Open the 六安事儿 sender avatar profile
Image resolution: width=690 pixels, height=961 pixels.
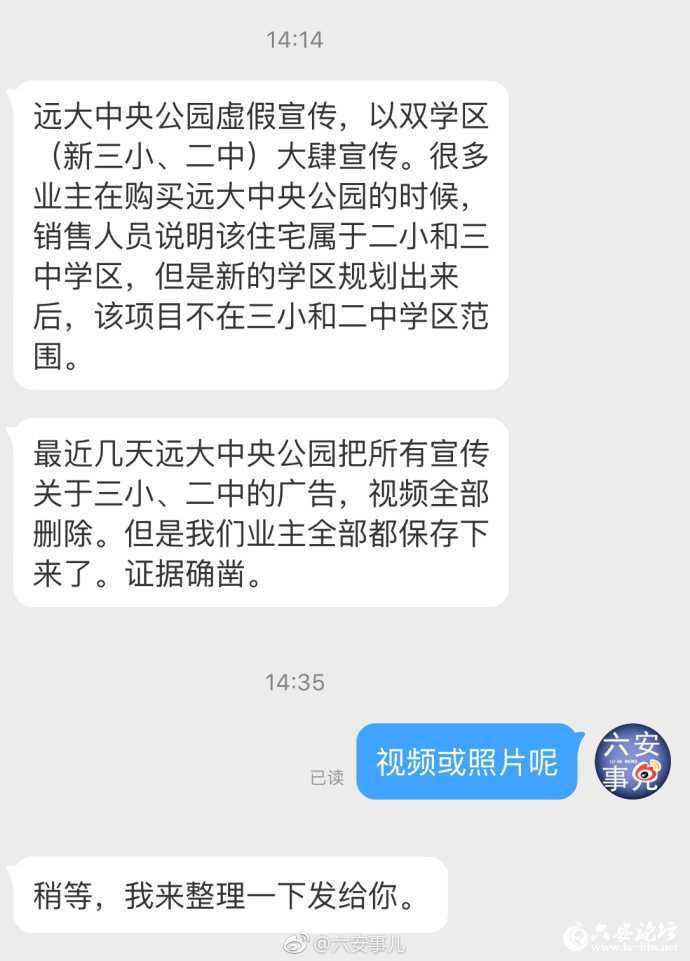point(631,760)
